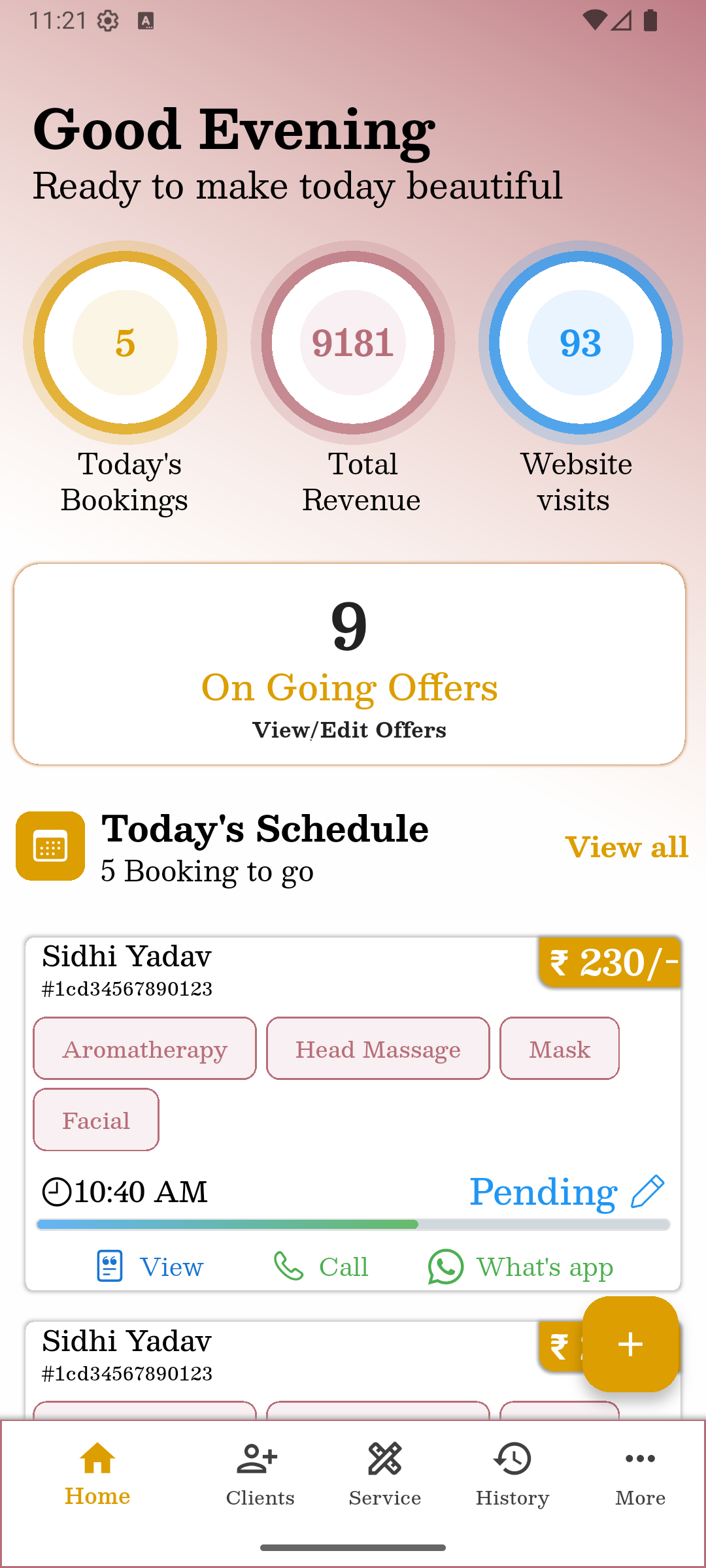Select the Aromatherapy service tag
The width and height of the screenshot is (706, 1568).
pyautogui.click(x=144, y=1049)
